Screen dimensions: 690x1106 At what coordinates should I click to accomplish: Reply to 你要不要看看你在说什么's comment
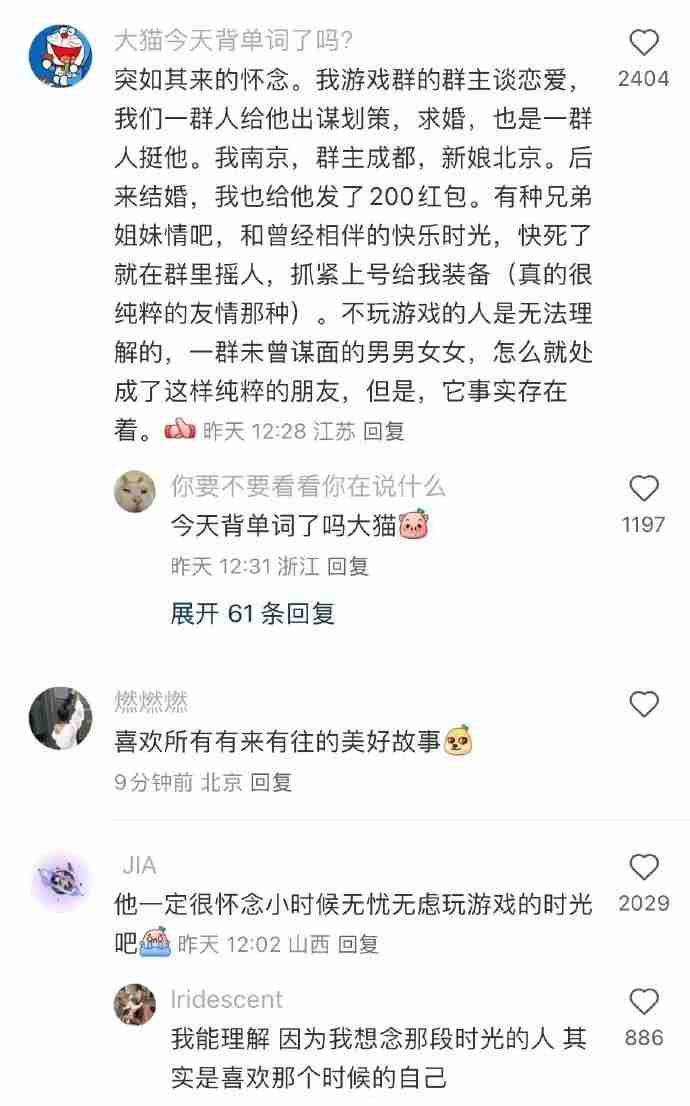348,566
